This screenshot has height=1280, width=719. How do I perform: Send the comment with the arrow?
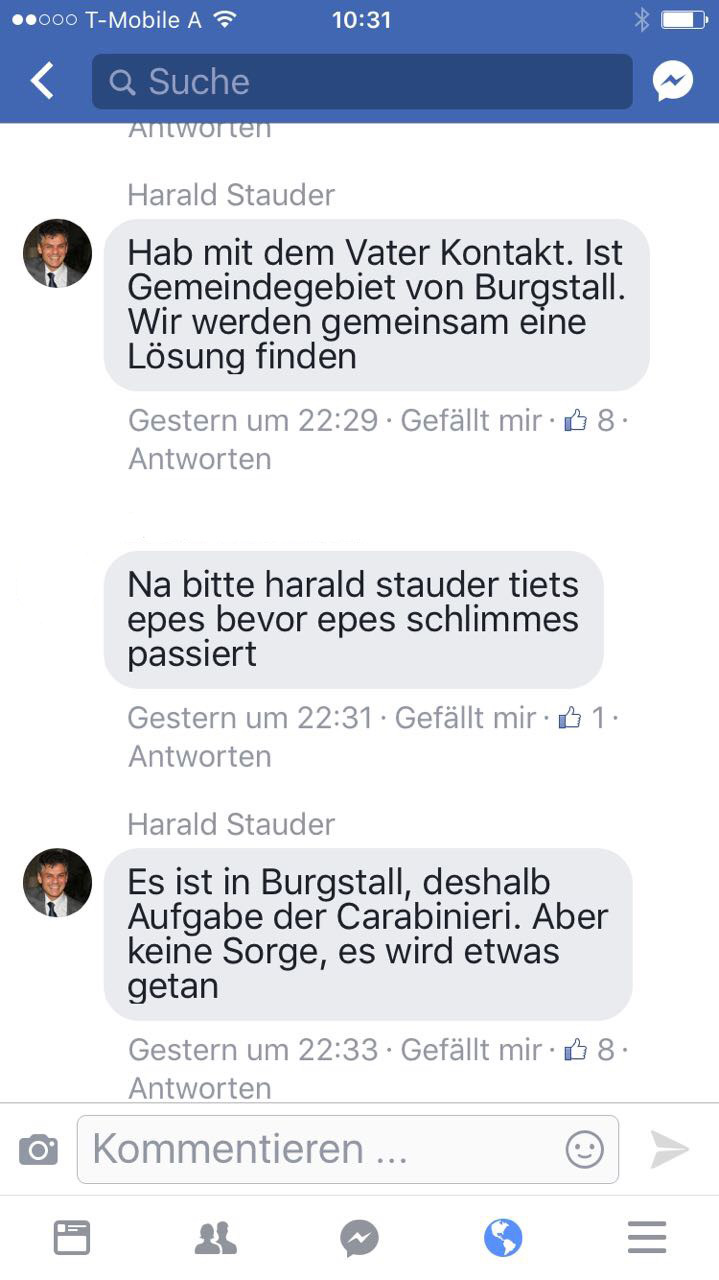click(670, 1150)
